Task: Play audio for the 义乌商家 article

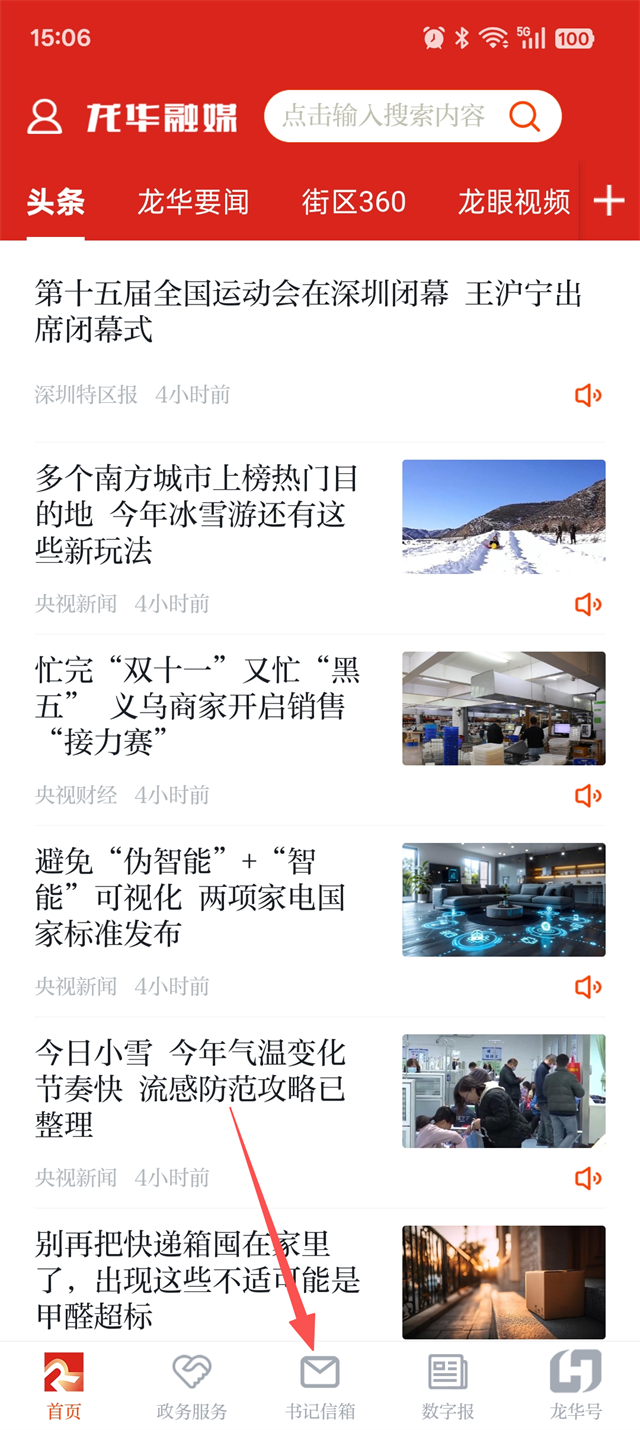Action: pyautogui.click(x=588, y=795)
